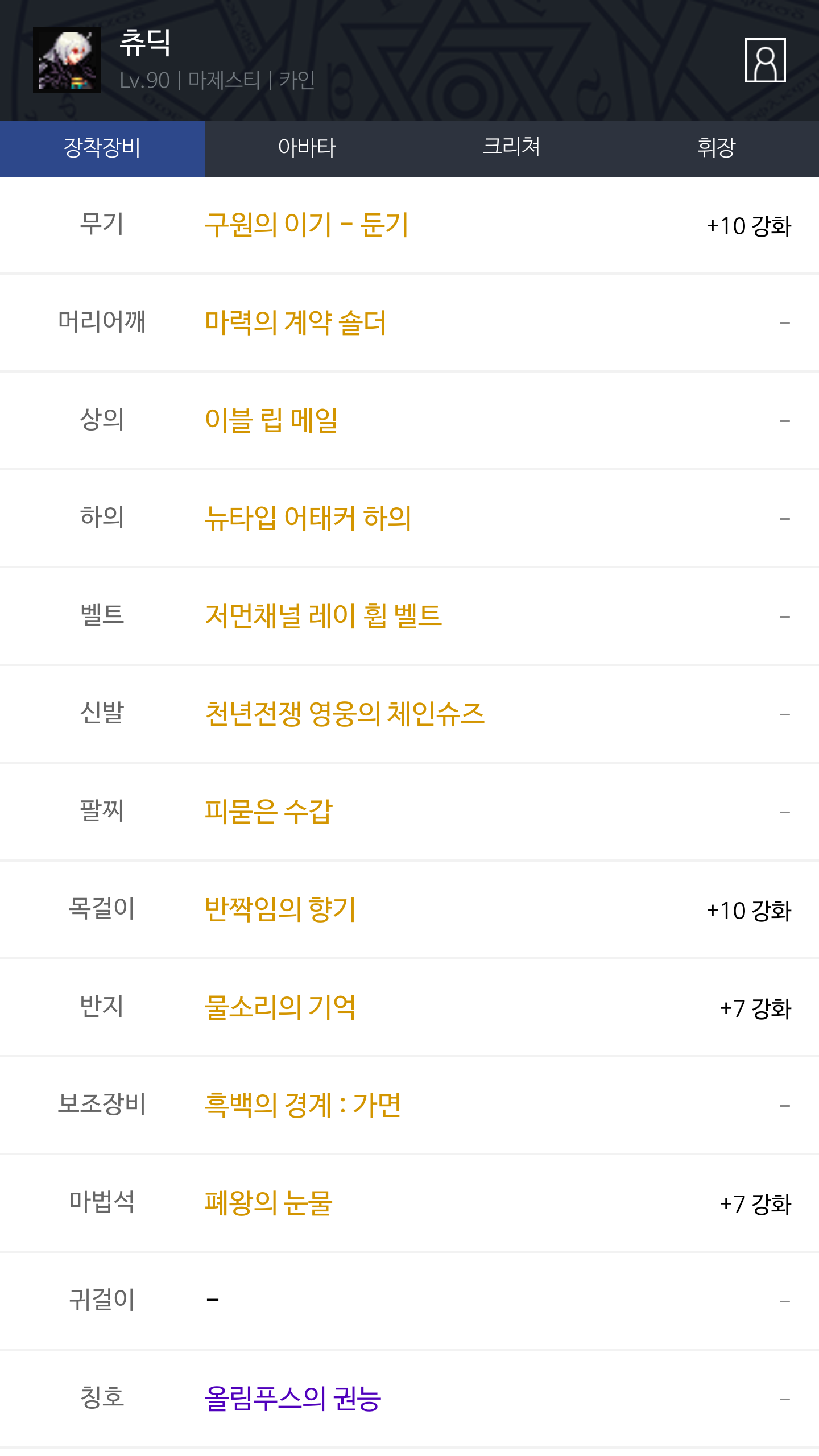The image size is (819, 1456).
Task: Open 뉴타입 어태커 하의 item
Action: (x=308, y=519)
